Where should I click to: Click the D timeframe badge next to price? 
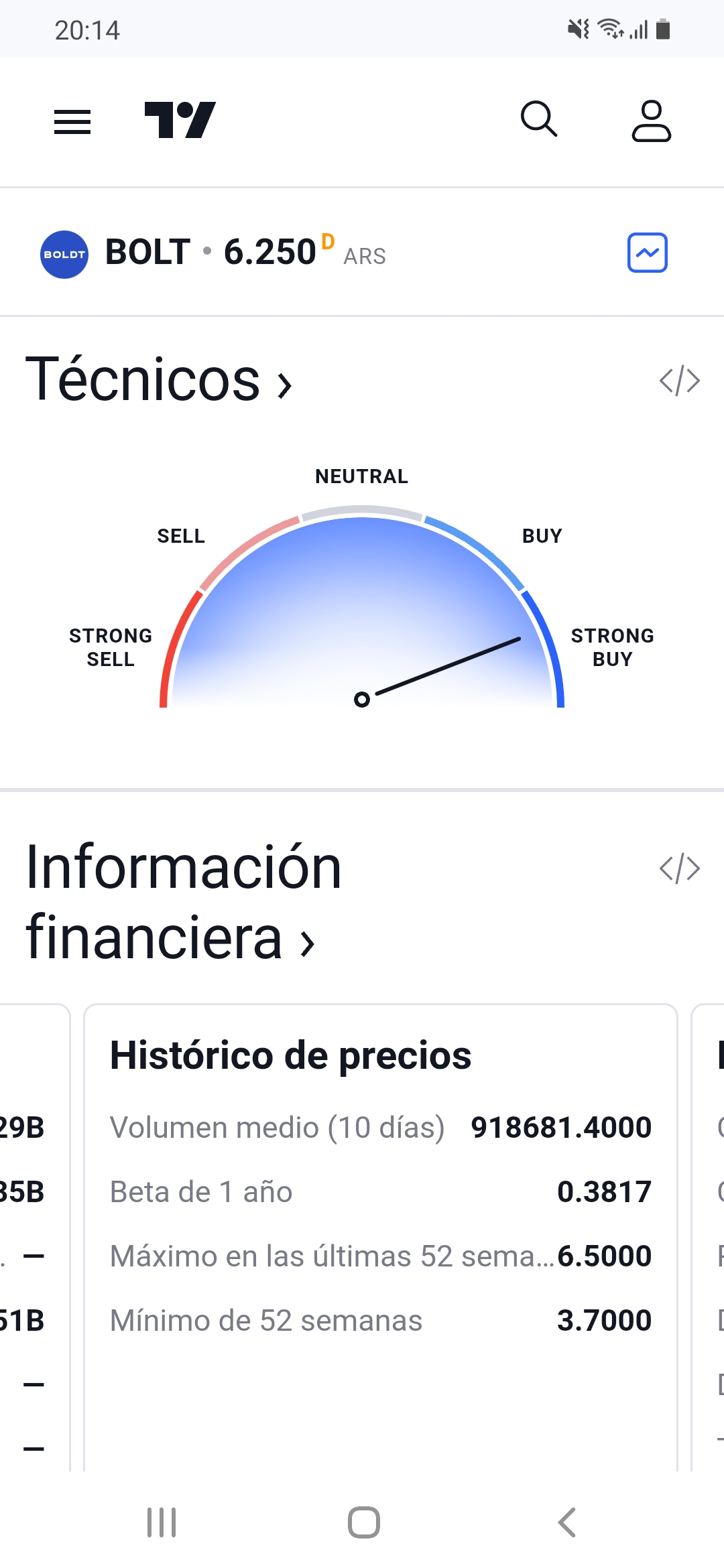coord(328,243)
